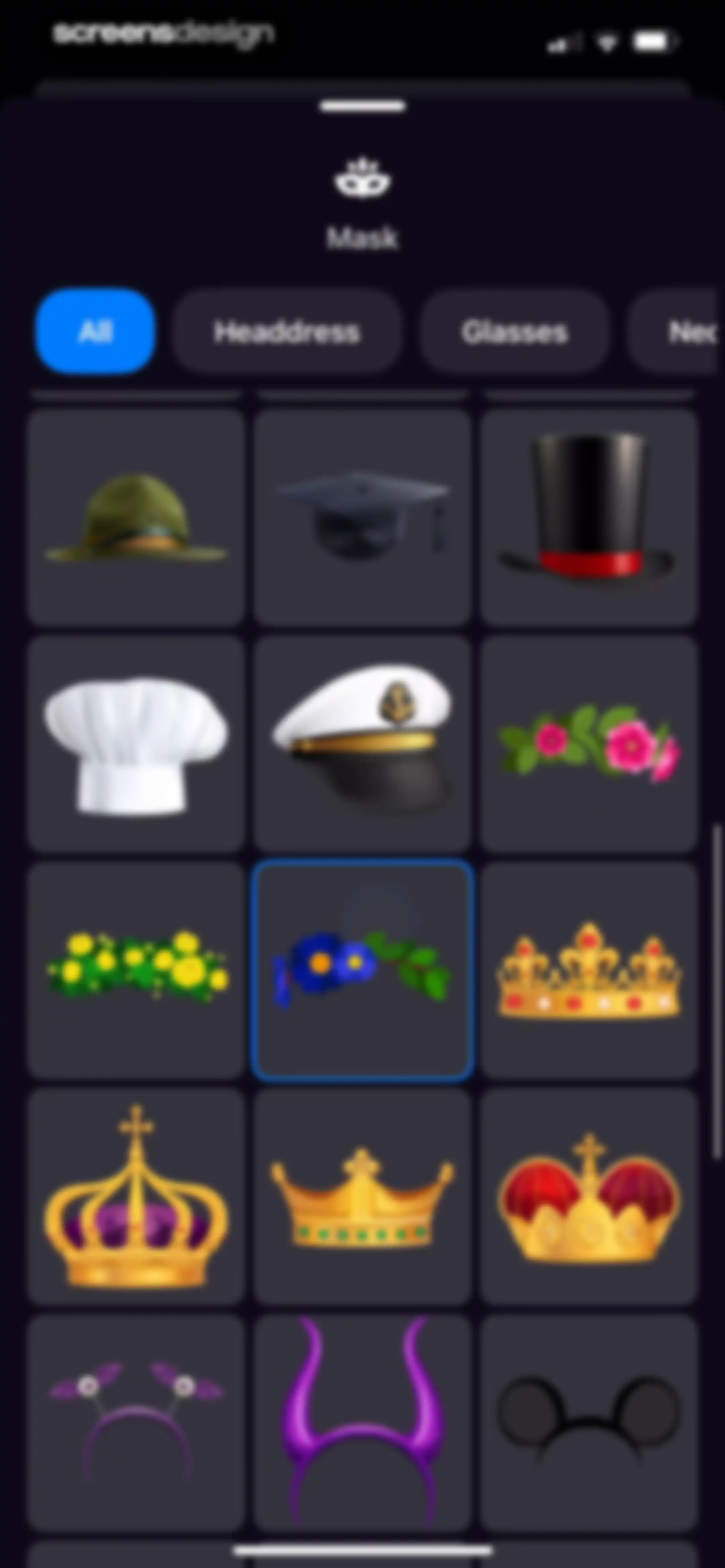Select the tall crown with purple cushion
The image size is (725, 1568).
pyautogui.click(x=136, y=1196)
